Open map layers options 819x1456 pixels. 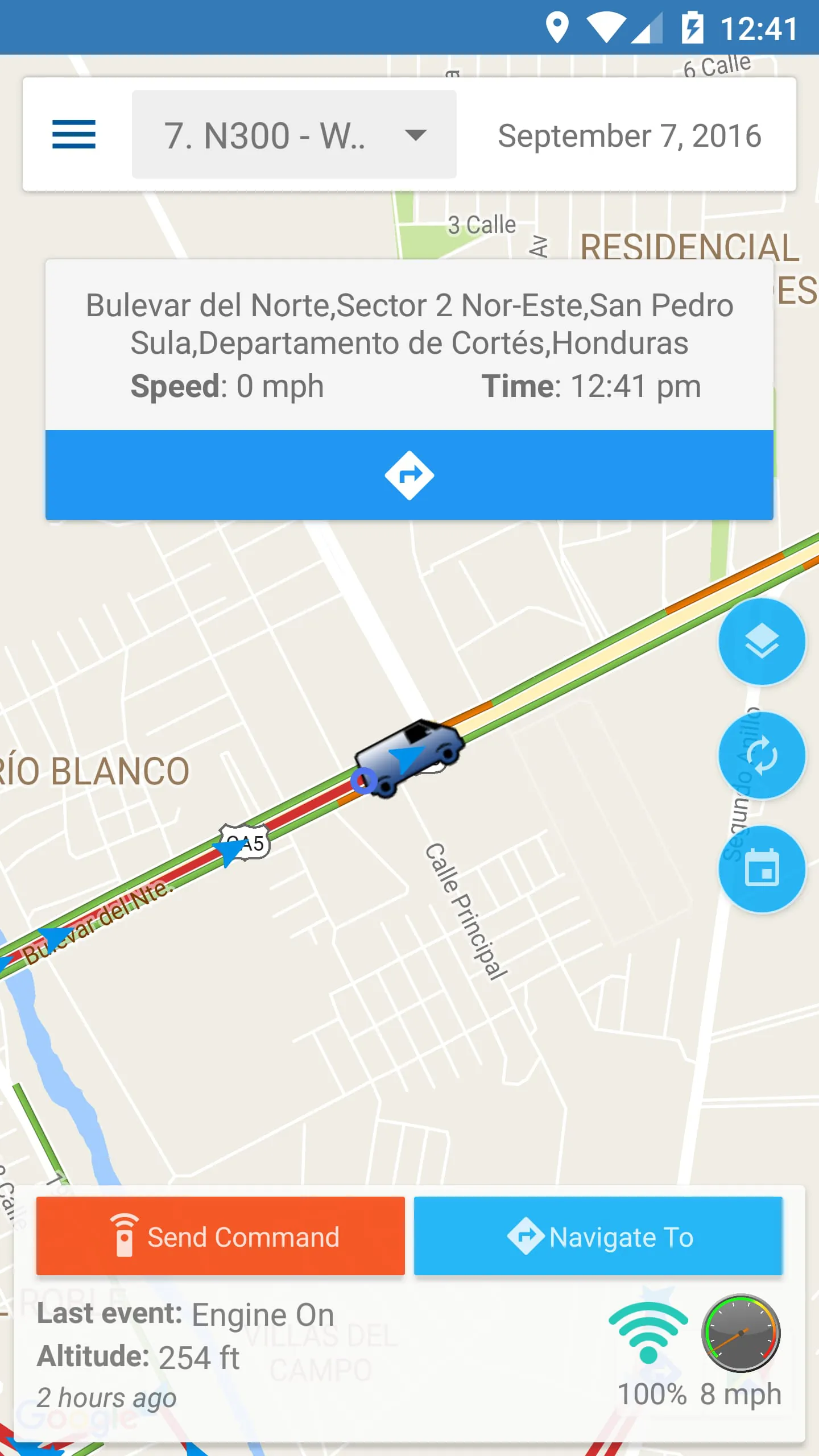pyautogui.click(x=762, y=641)
